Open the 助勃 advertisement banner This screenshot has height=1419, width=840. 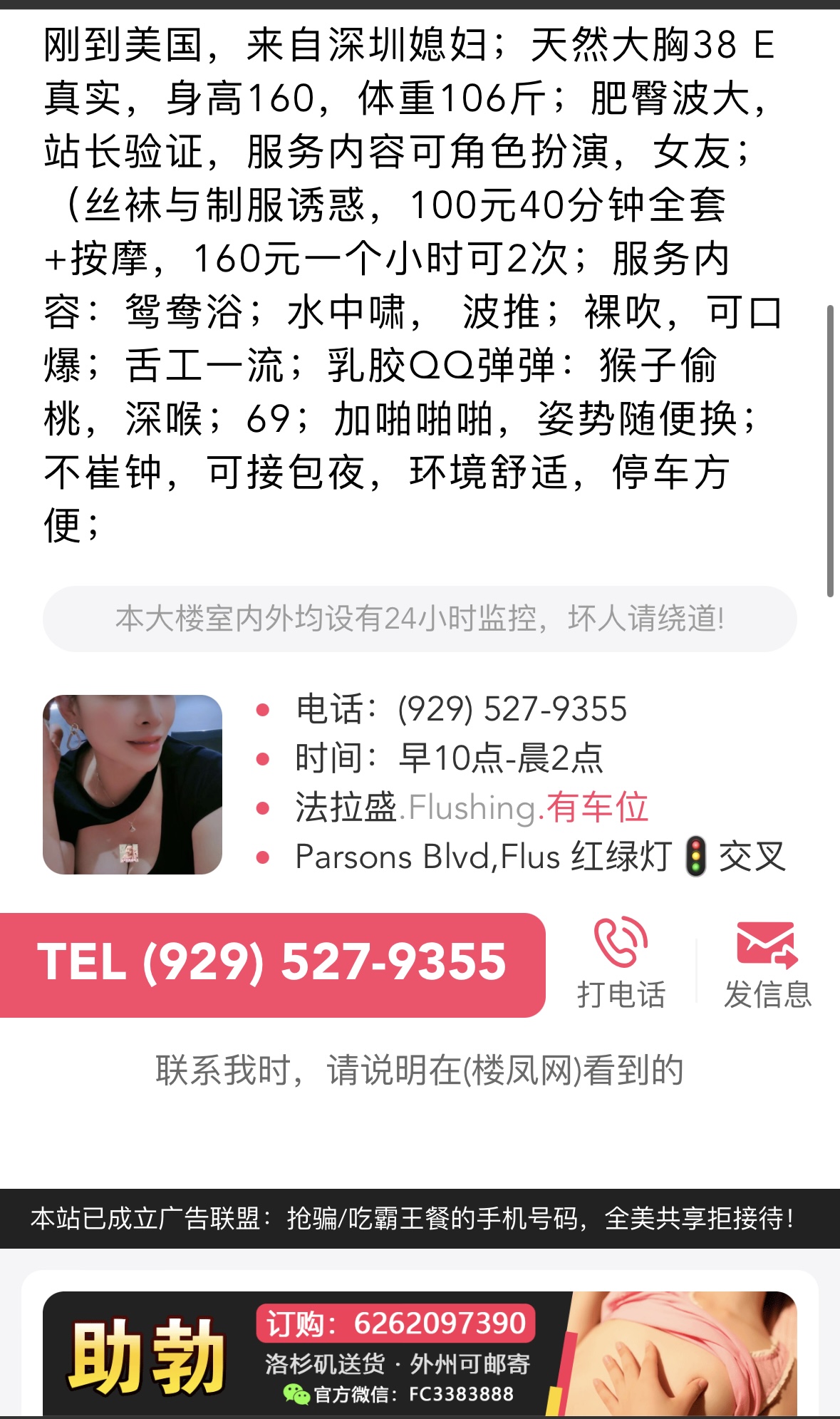pyautogui.click(x=419, y=1353)
